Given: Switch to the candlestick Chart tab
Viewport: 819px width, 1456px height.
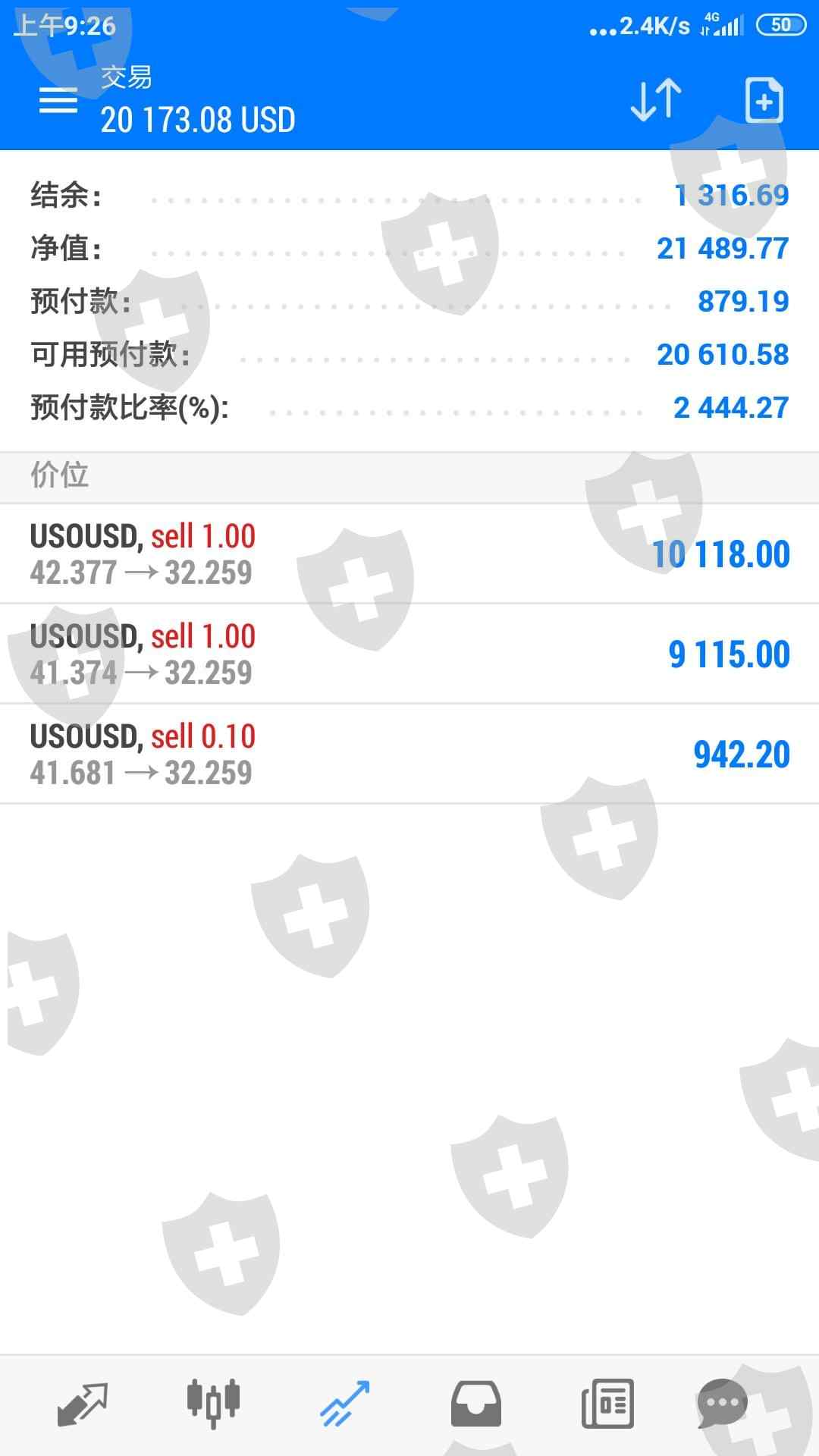Looking at the screenshot, I should [x=213, y=1403].
